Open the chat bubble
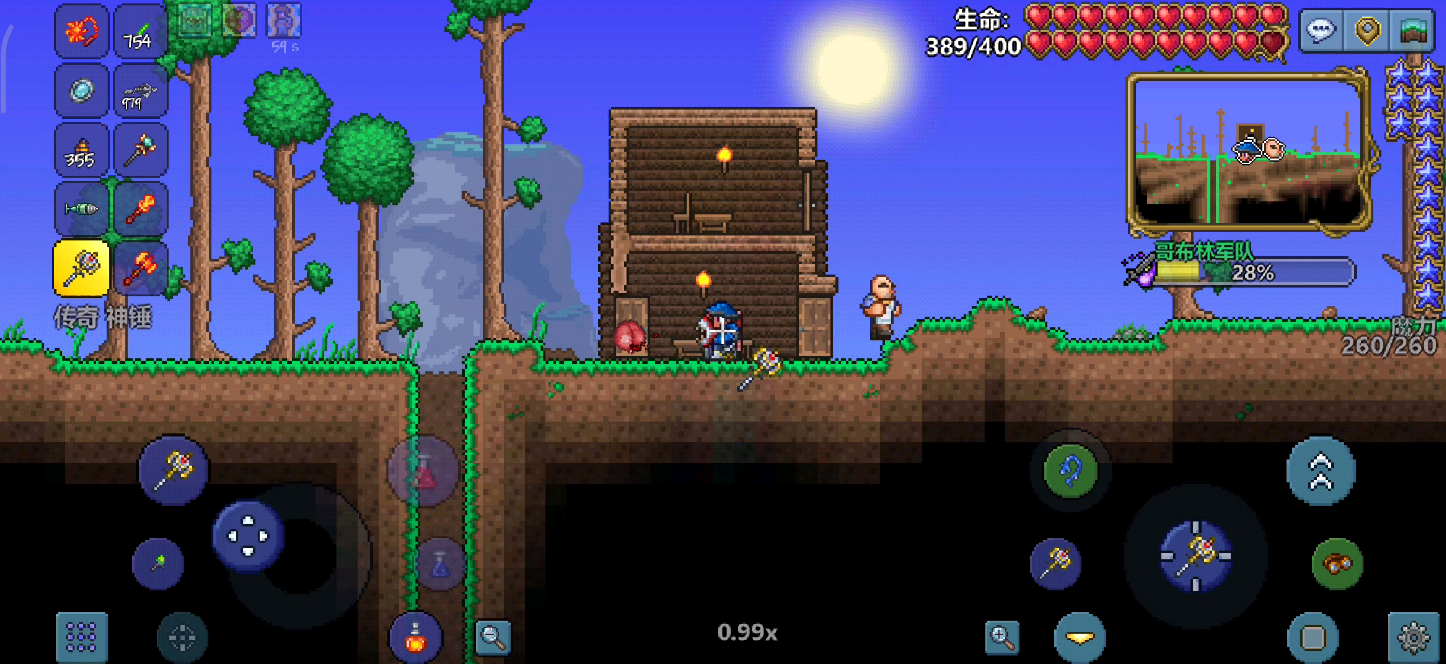This screenshot has width=1446, height=664. click(1323, 31)
